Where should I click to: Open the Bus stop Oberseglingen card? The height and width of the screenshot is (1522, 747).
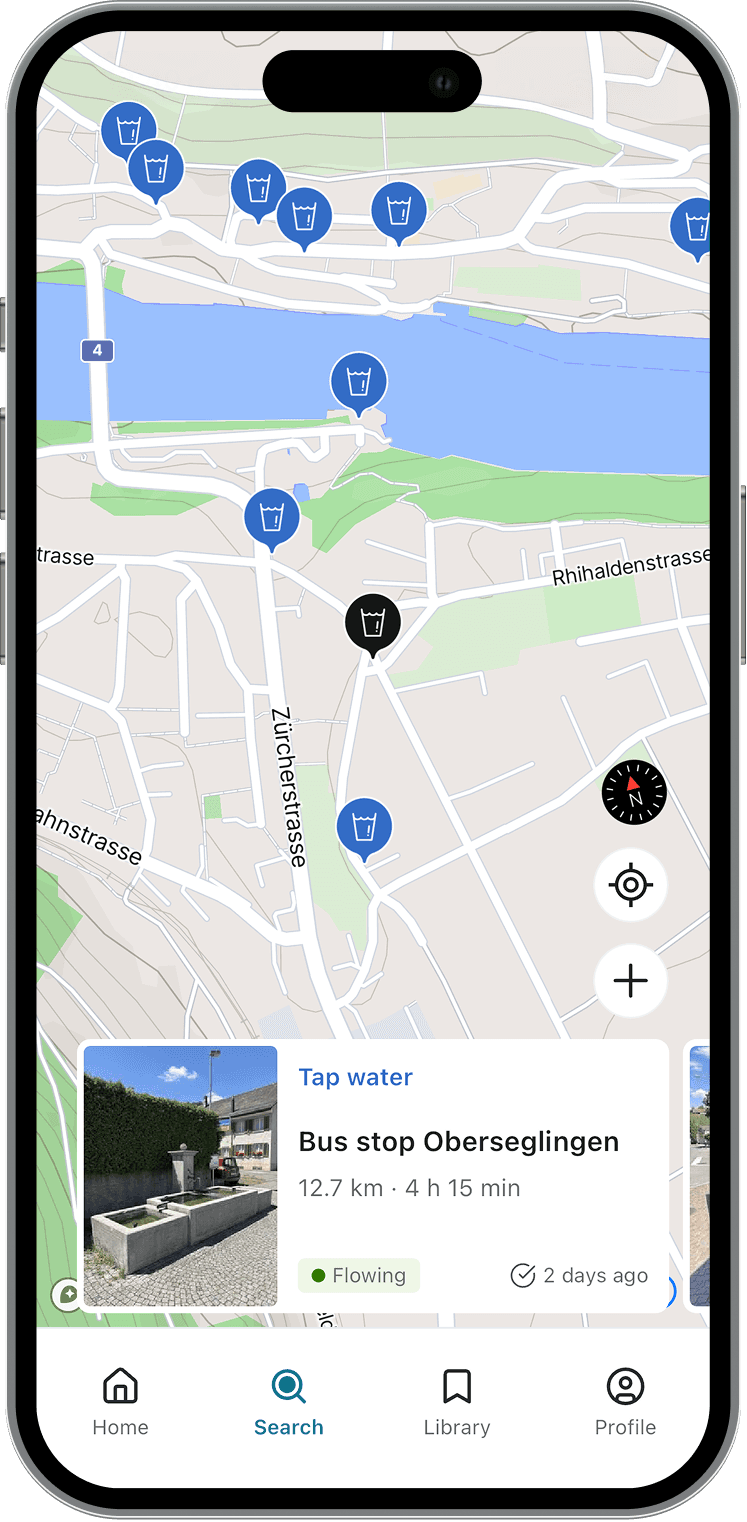[374, 1176]
